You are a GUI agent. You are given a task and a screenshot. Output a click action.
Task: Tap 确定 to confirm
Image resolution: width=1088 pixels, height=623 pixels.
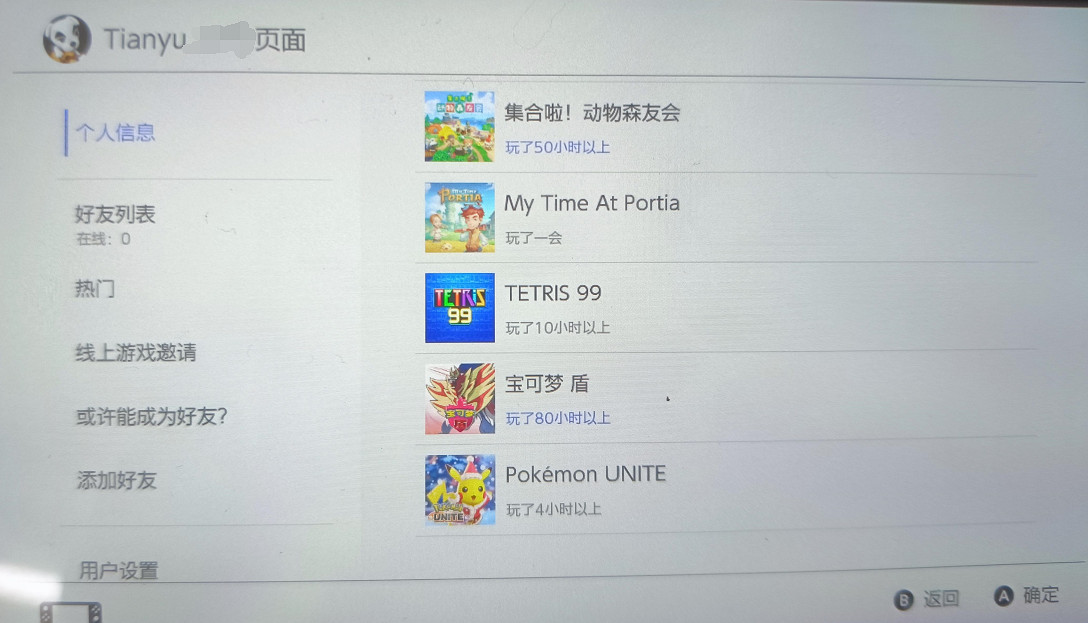(x=1027, y=596)
